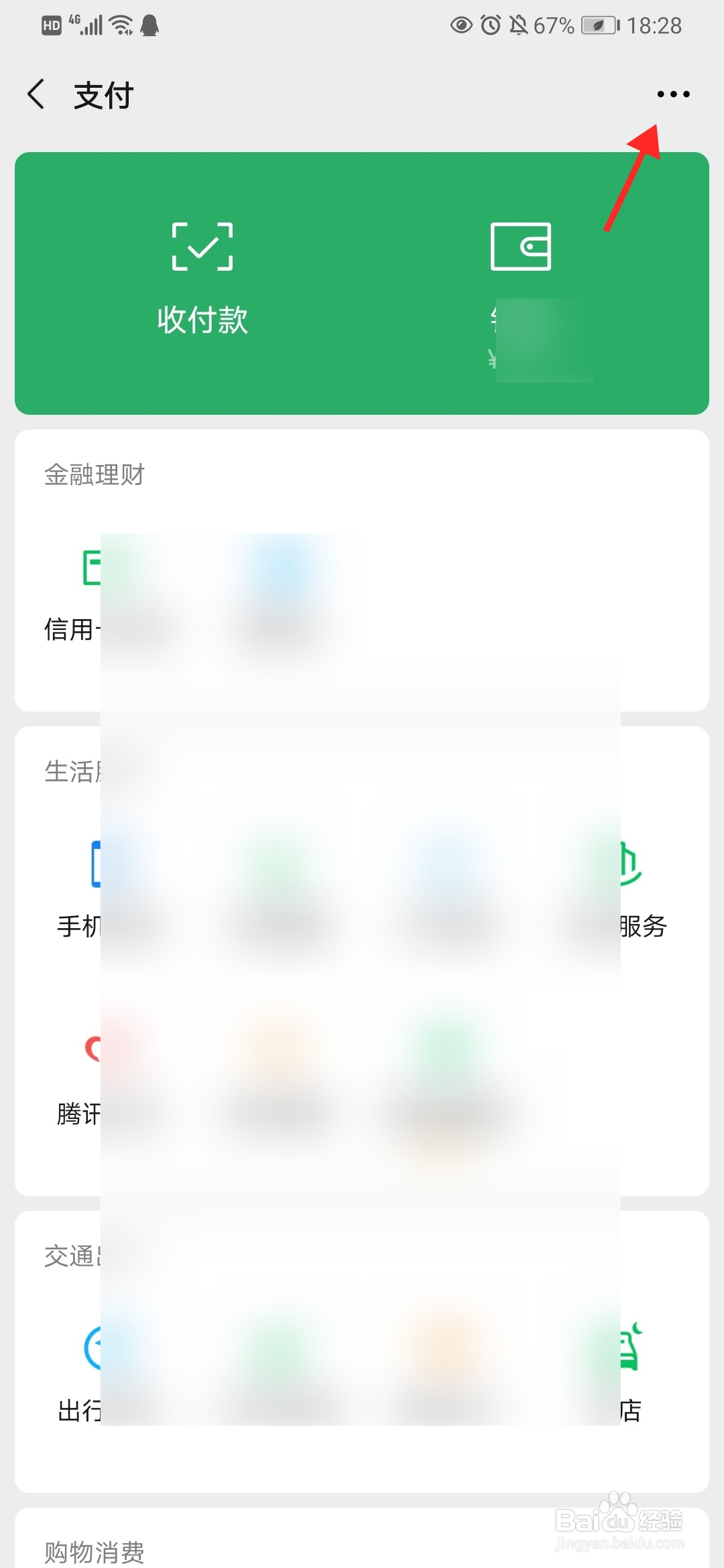Tap the 金融理财 section header

click(94, 474)
